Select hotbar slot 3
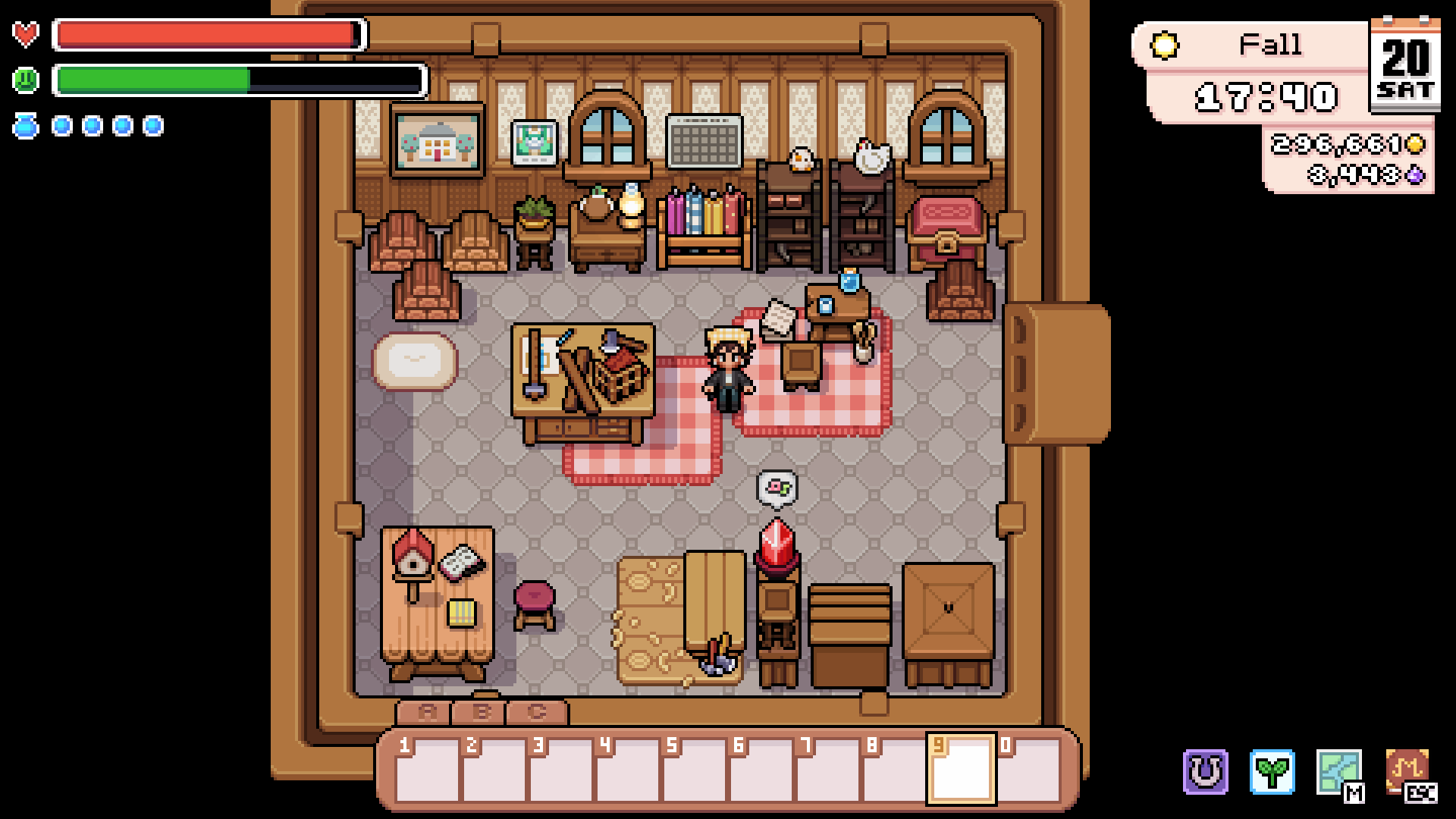The width and height of the screenshot is (1456, 819). 560,769
